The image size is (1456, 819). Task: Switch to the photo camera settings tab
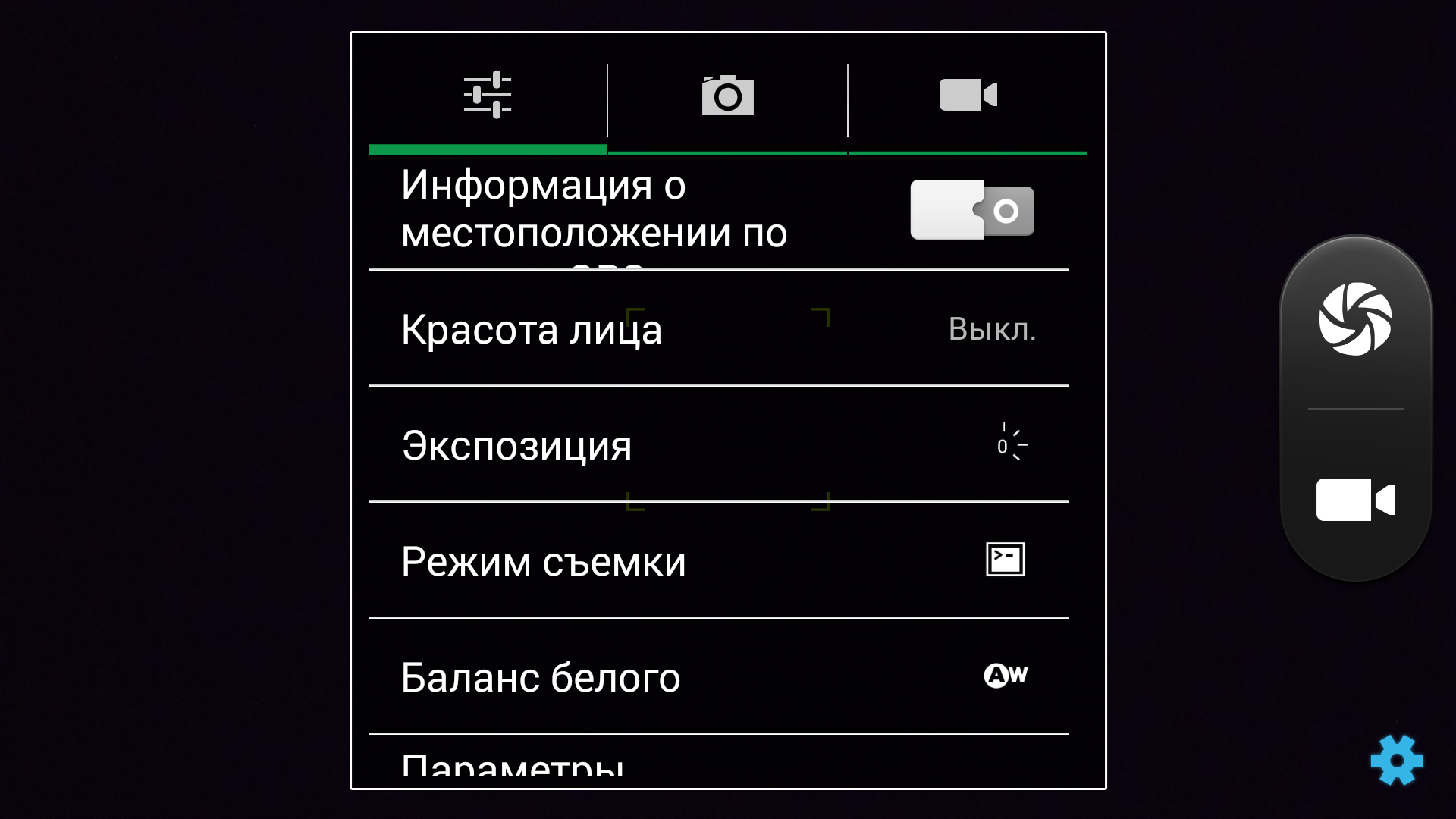coord(727,96)
